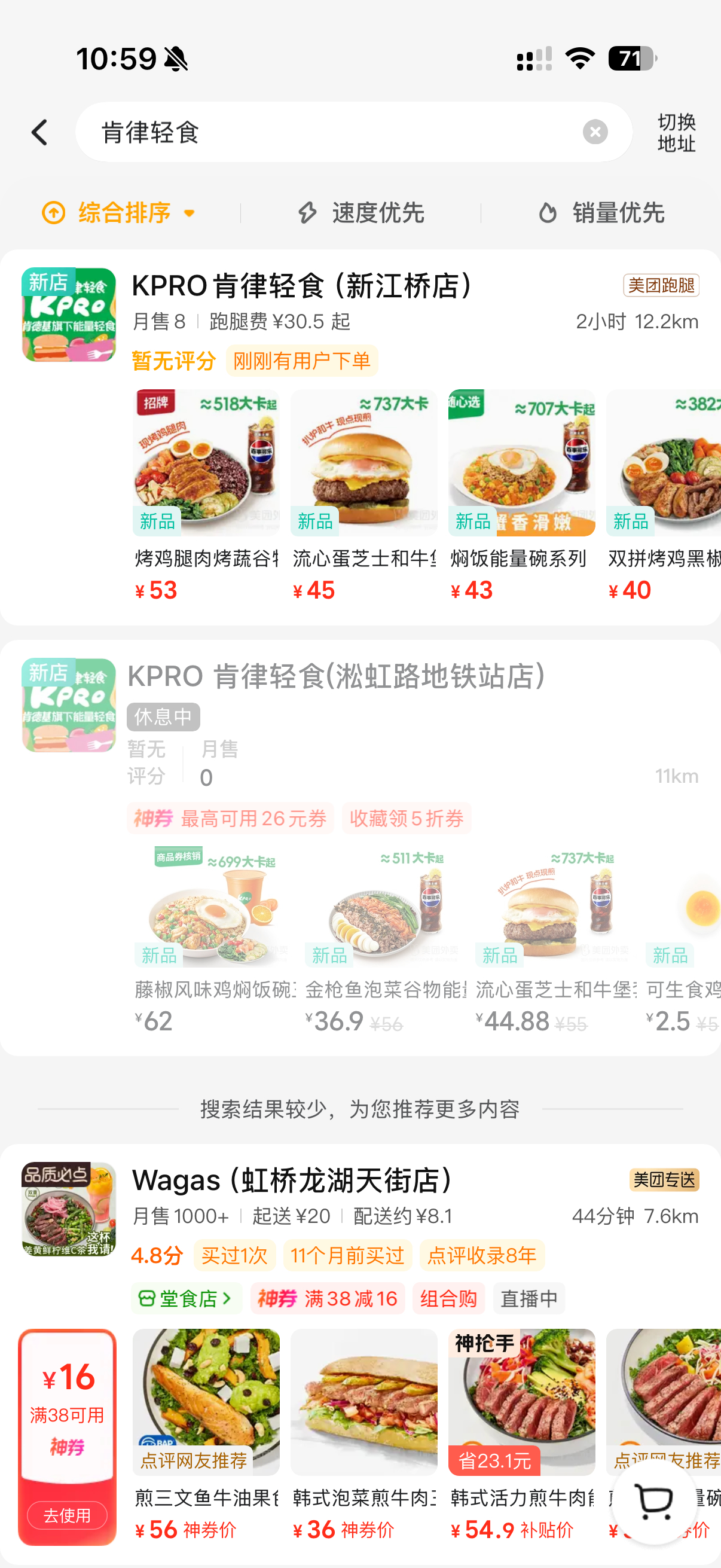Screen dimensions: 721x1568
Task: Tap the flame icon beside 销量优先
Action: tap(549, 213)
